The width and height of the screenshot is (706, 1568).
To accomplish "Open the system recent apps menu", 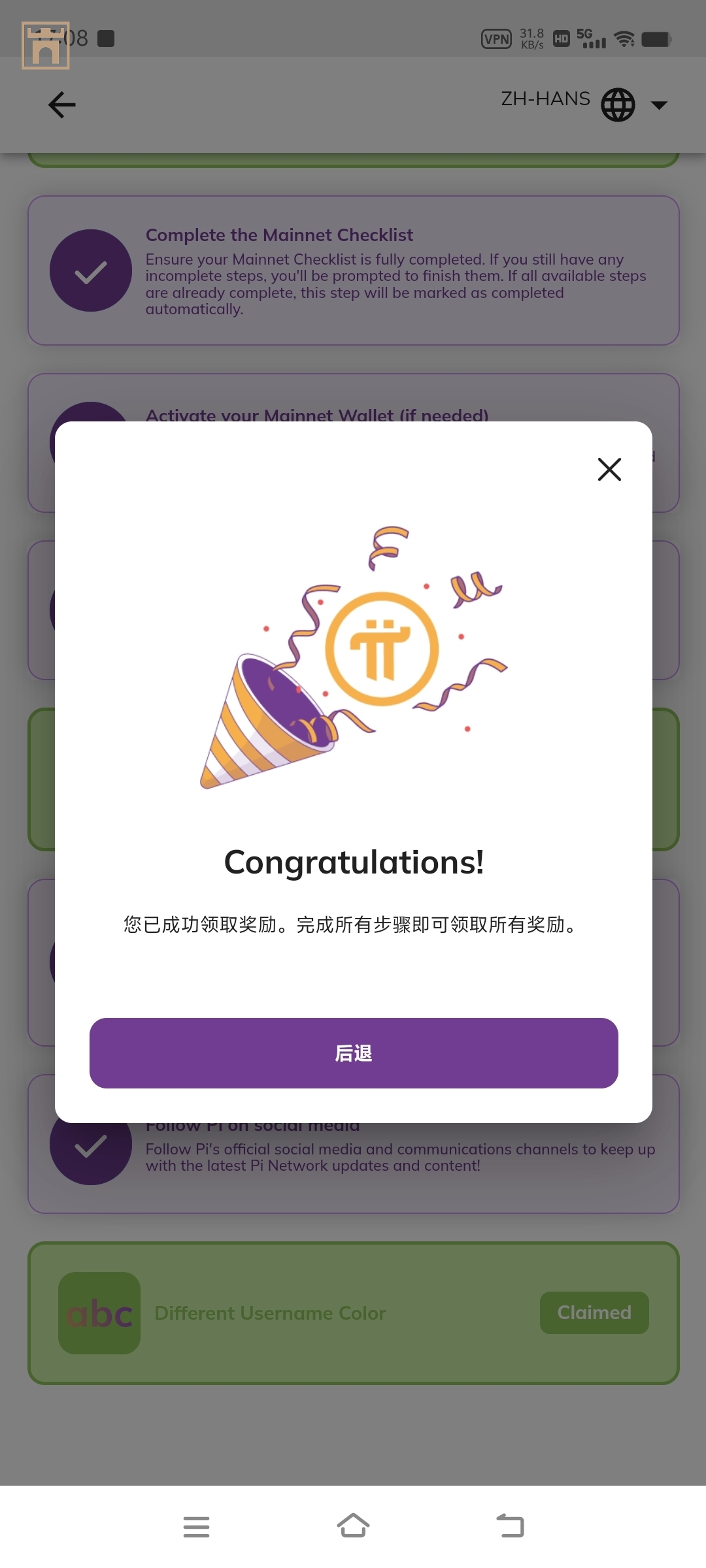I will click(196, 1526).
